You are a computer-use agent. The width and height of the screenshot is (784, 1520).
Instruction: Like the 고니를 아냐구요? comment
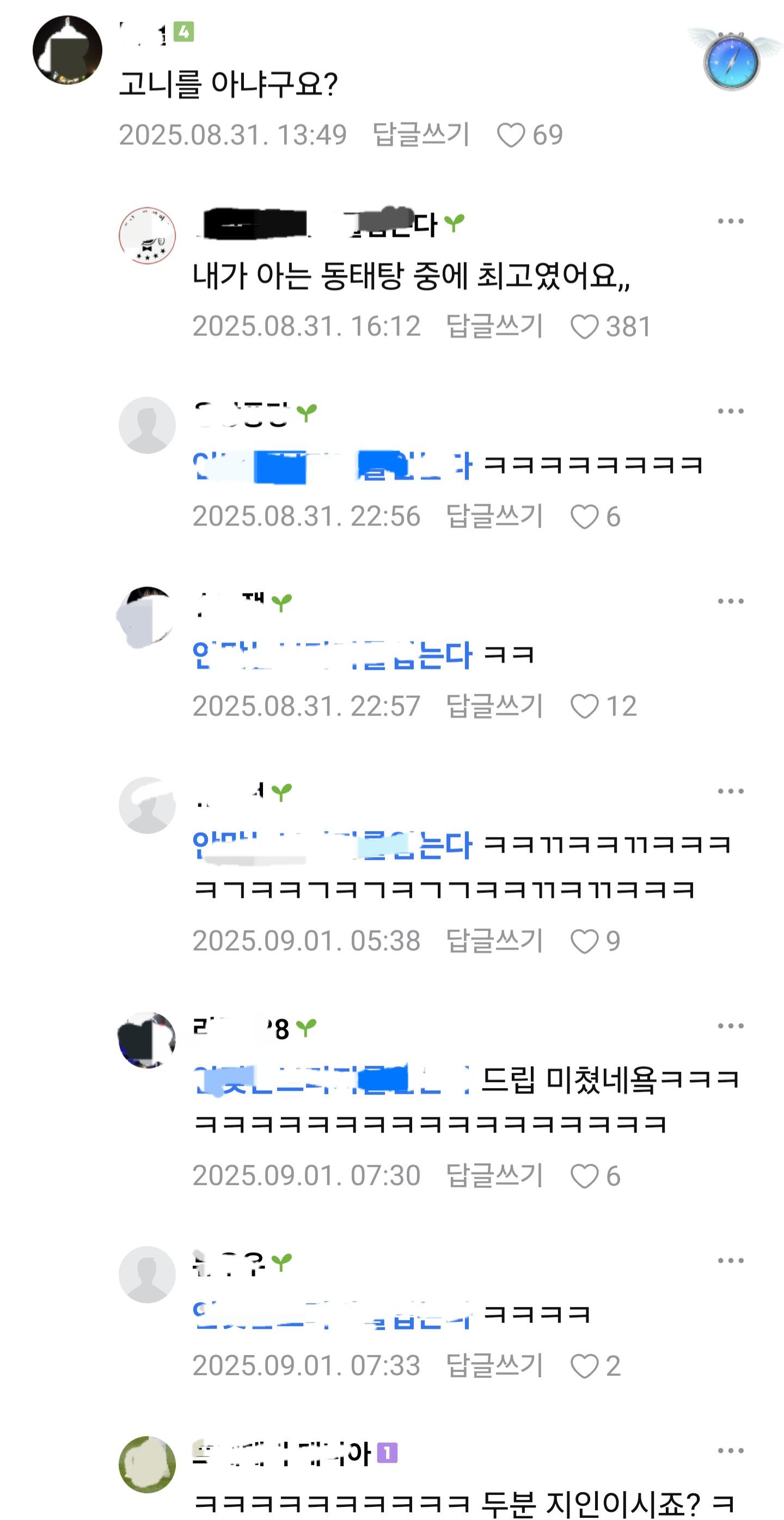pos(511,135)
